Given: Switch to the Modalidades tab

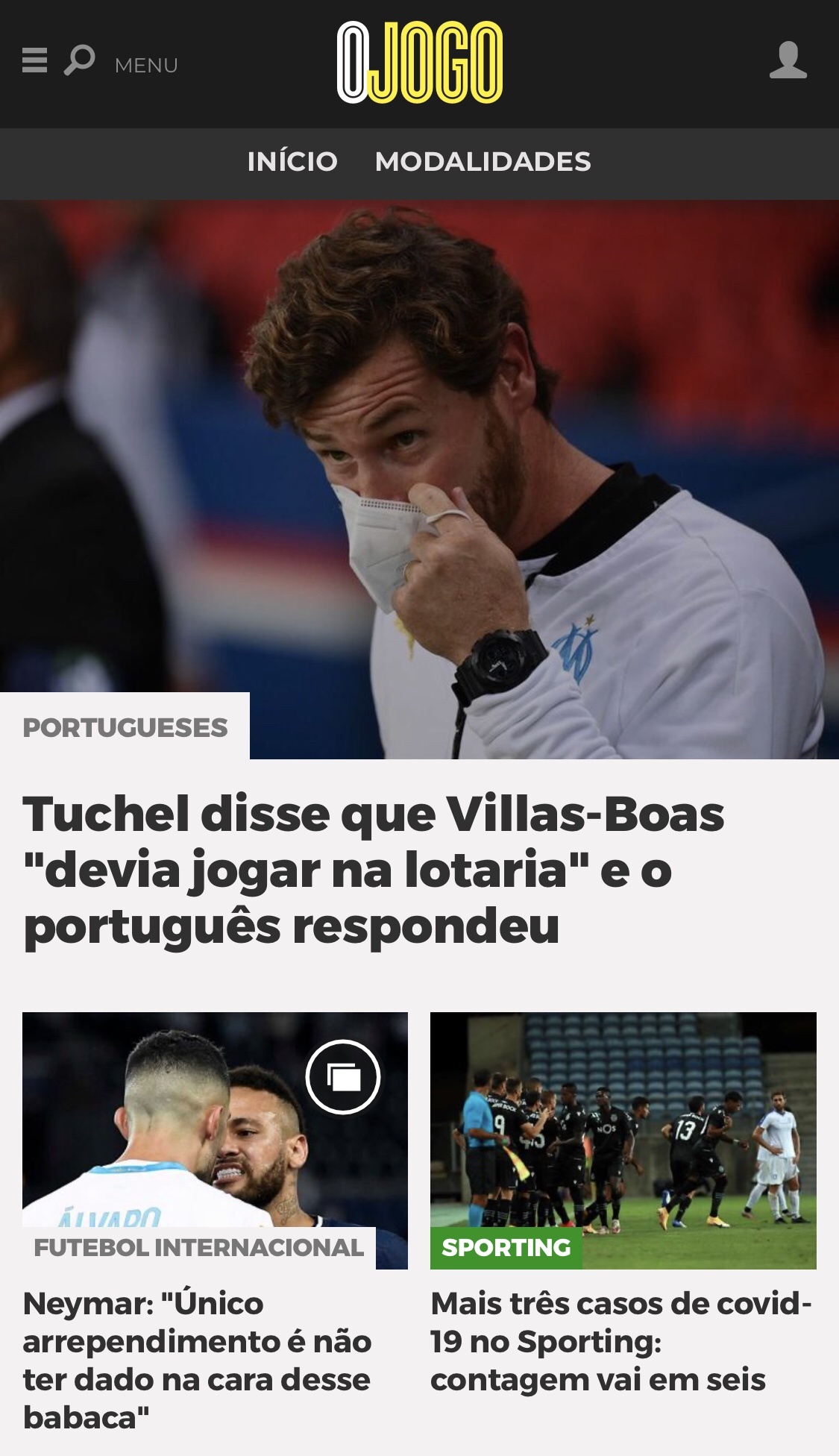Looking at the screenshot, I should [483, 162].
